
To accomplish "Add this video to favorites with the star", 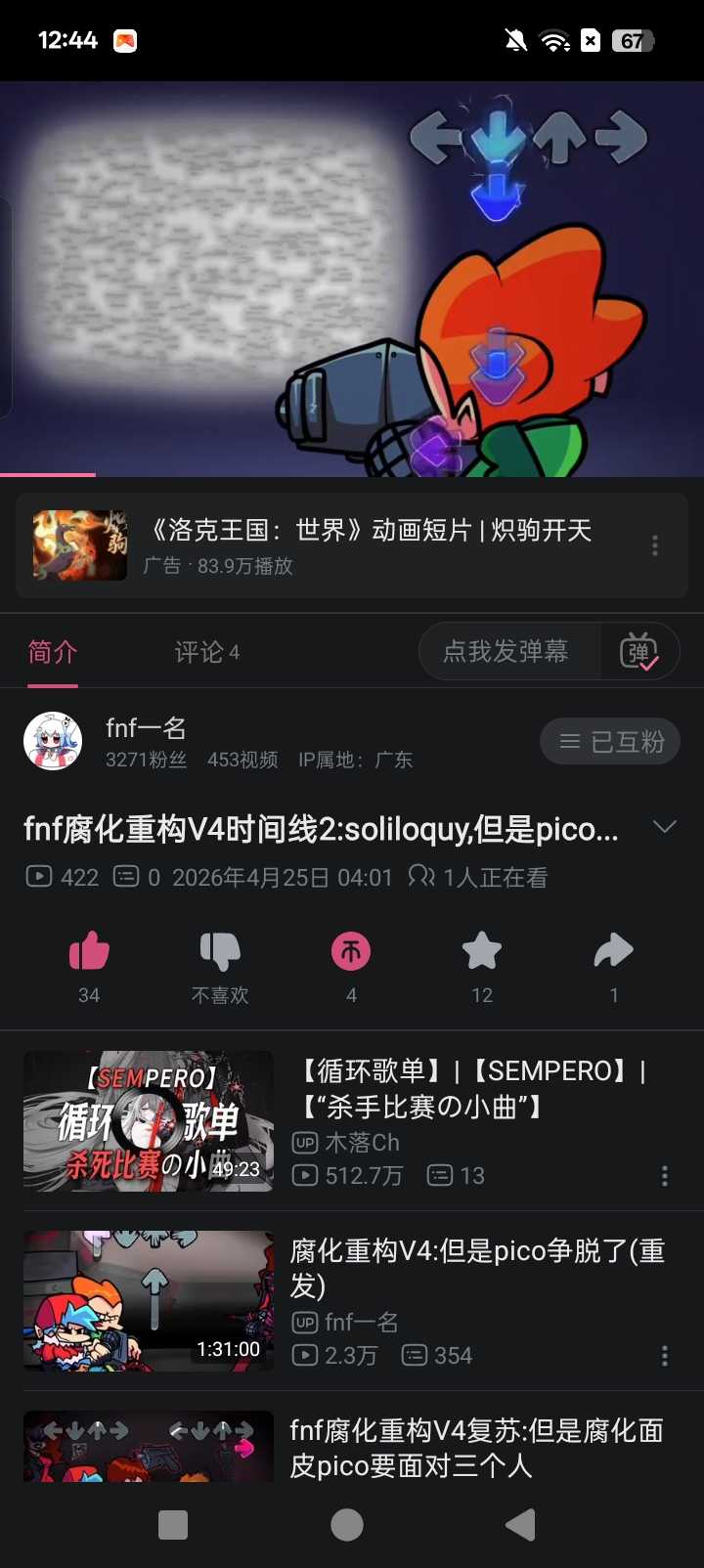I will point(482,952).
